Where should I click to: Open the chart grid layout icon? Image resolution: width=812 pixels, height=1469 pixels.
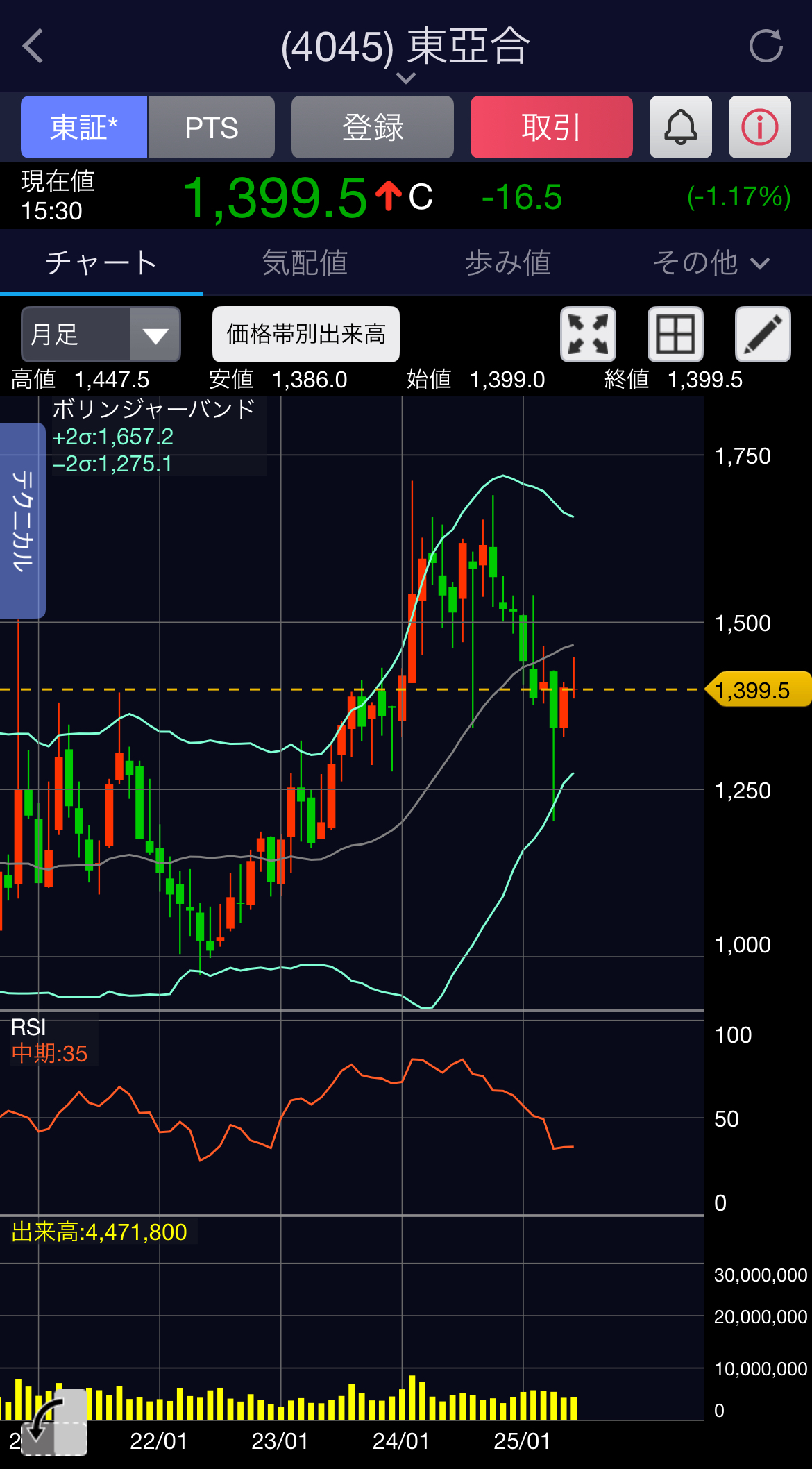tap(675, 335)
